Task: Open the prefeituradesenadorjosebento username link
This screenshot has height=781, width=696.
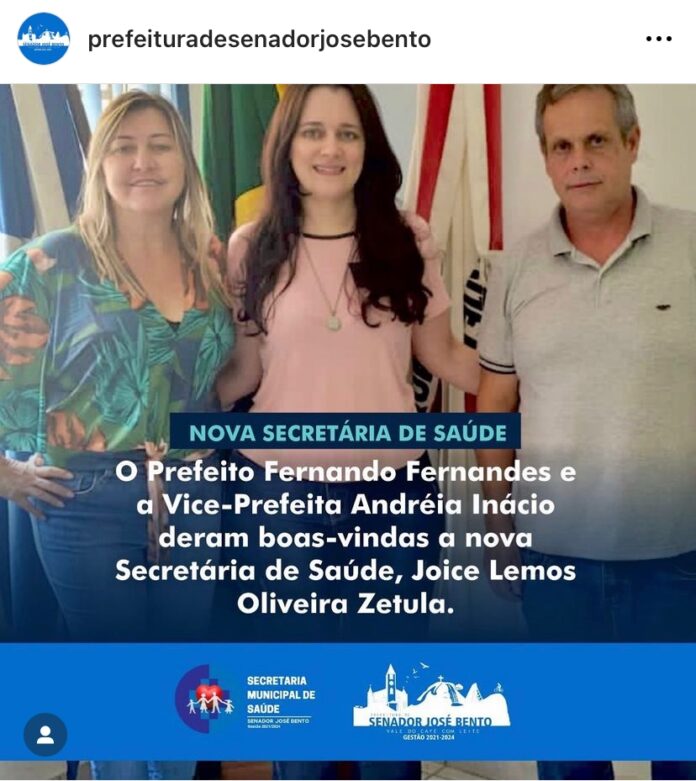Action: click(x=259, y=39)
